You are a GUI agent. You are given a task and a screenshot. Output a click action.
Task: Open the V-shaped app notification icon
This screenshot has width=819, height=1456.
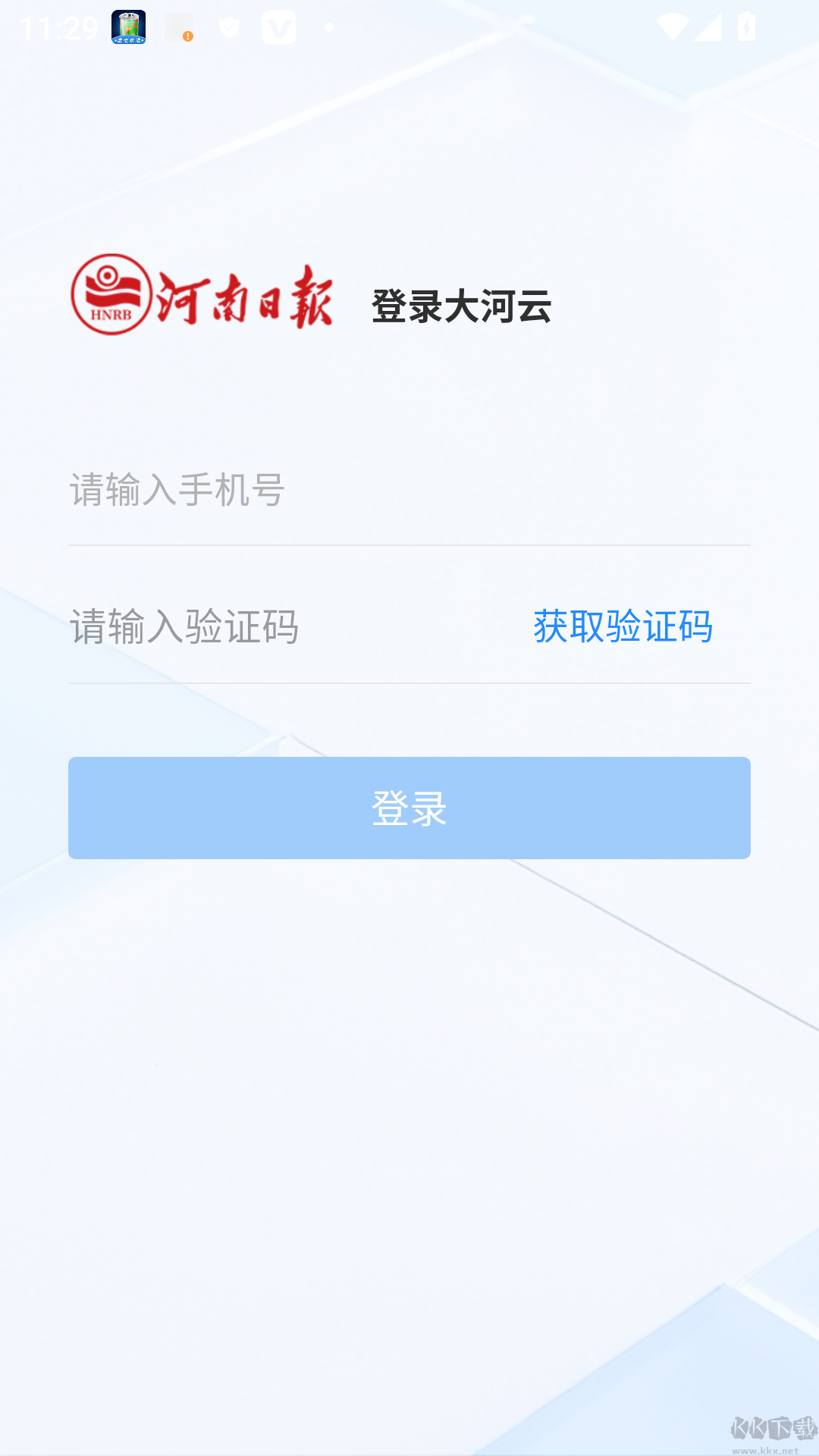(x=279, y=27)
